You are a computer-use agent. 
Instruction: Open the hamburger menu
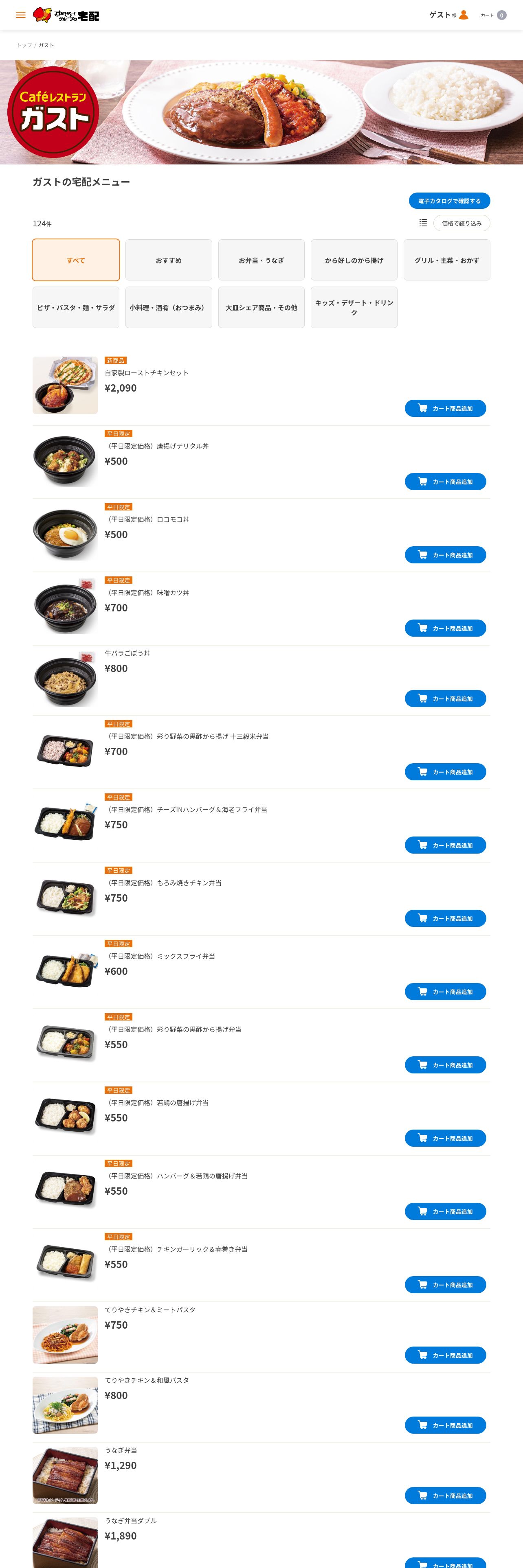21,15
